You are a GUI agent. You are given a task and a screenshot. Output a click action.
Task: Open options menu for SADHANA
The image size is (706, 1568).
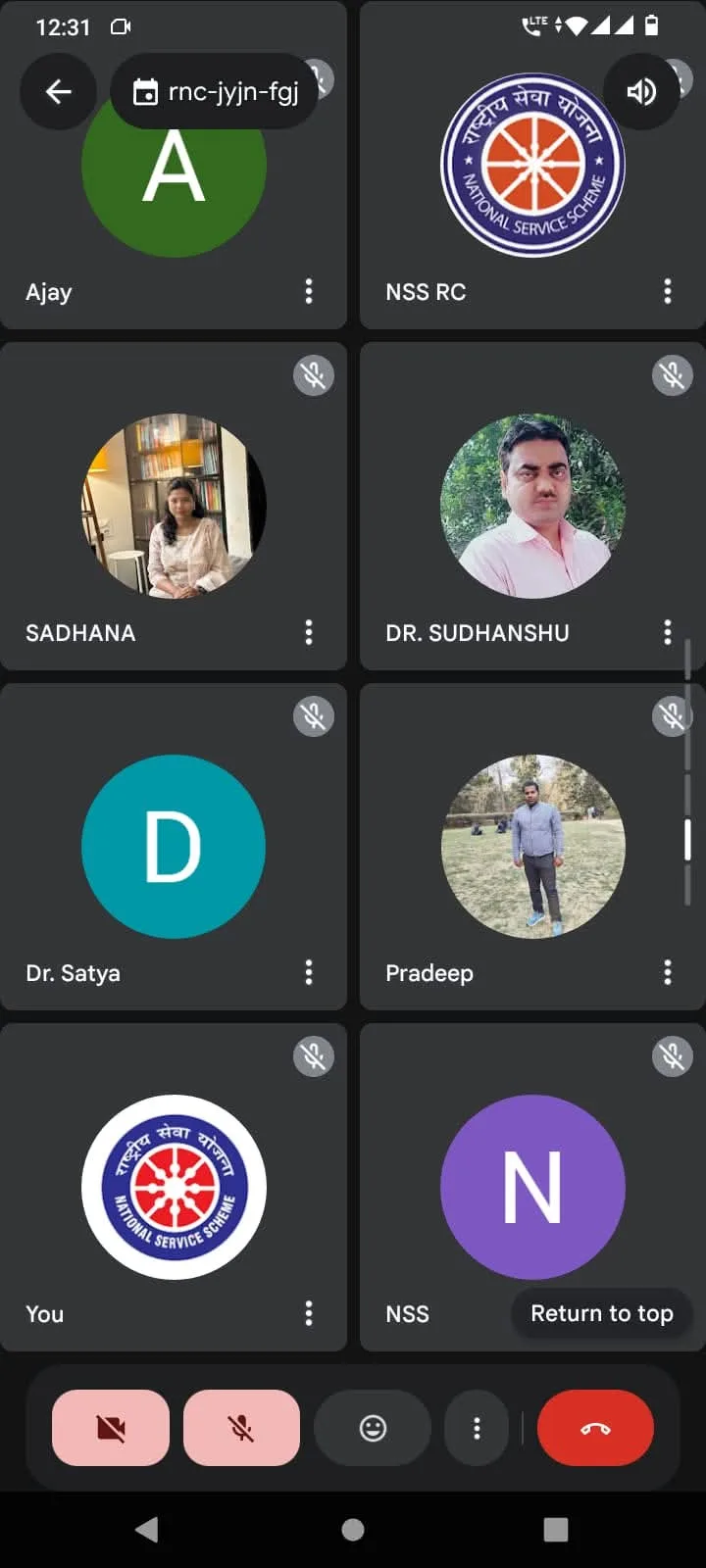coord(309,632)
